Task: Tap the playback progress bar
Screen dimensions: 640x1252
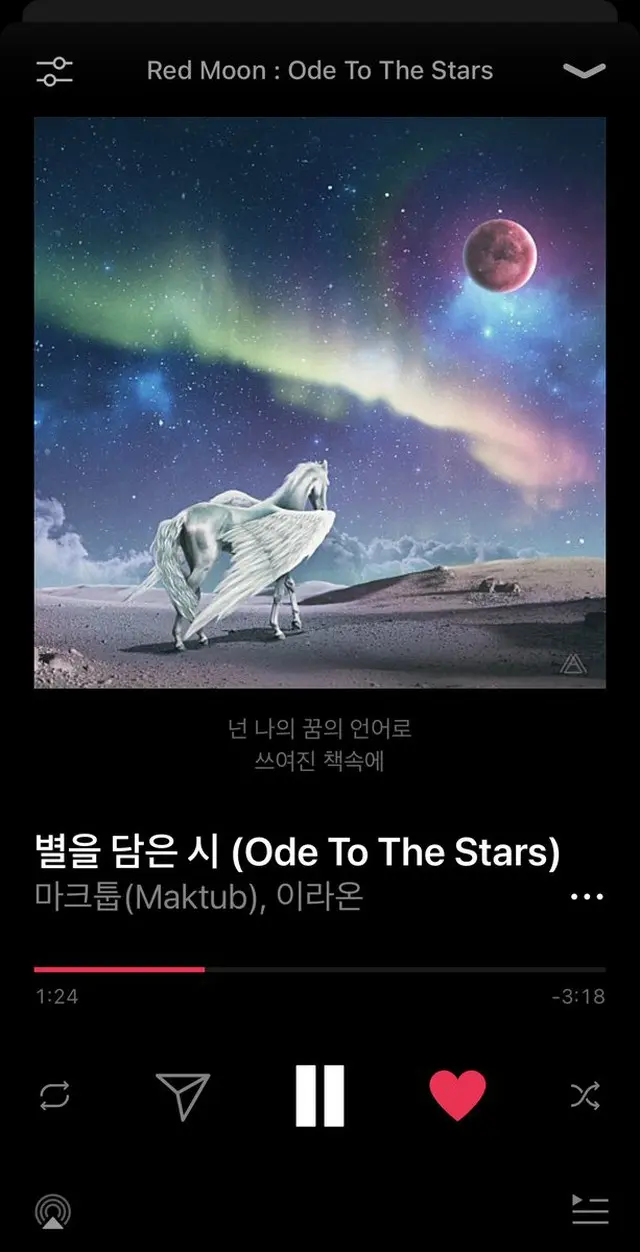Action: [320, 969]
